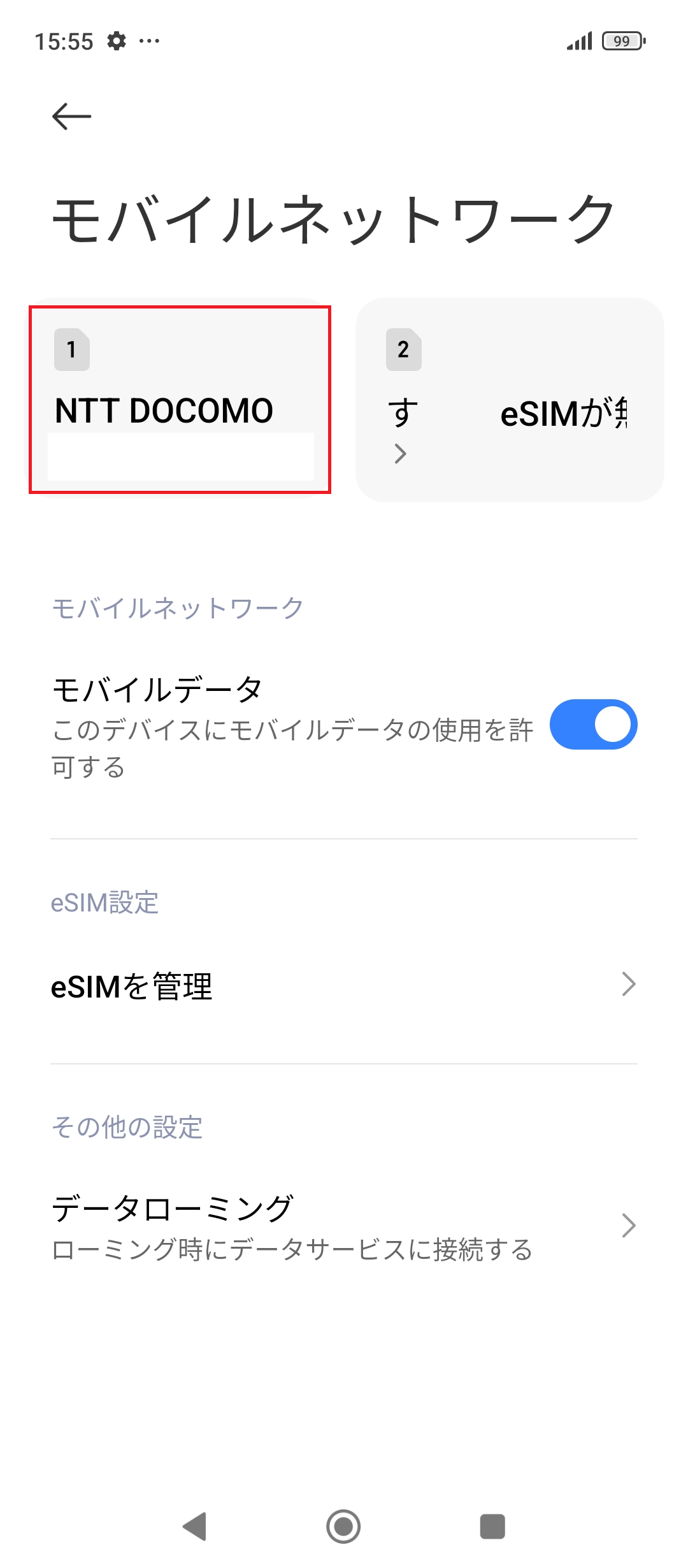The image size is (688, 1568).
Task: Select the SIM 2 card icon
Action: [x=403, y=349]
